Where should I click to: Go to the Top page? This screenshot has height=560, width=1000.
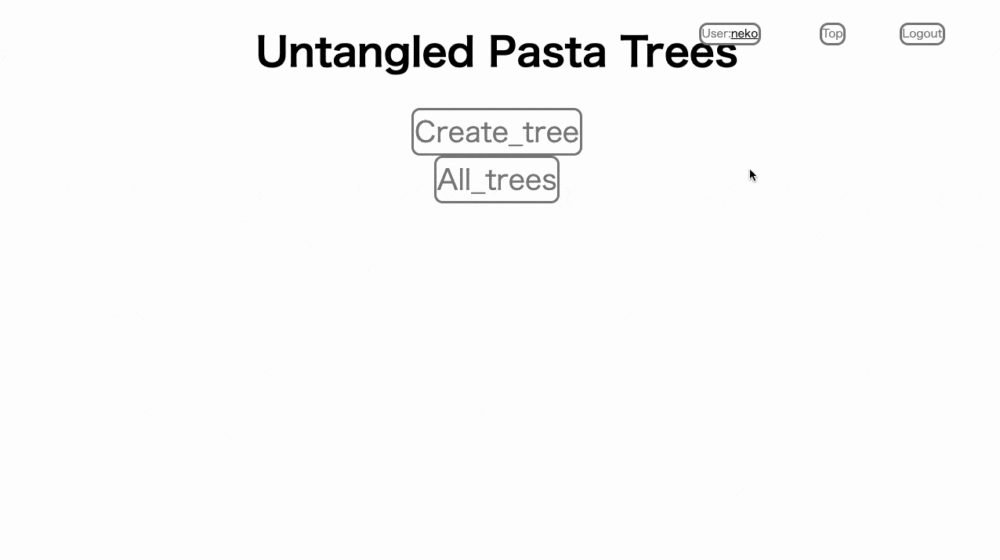click(832, 34)
